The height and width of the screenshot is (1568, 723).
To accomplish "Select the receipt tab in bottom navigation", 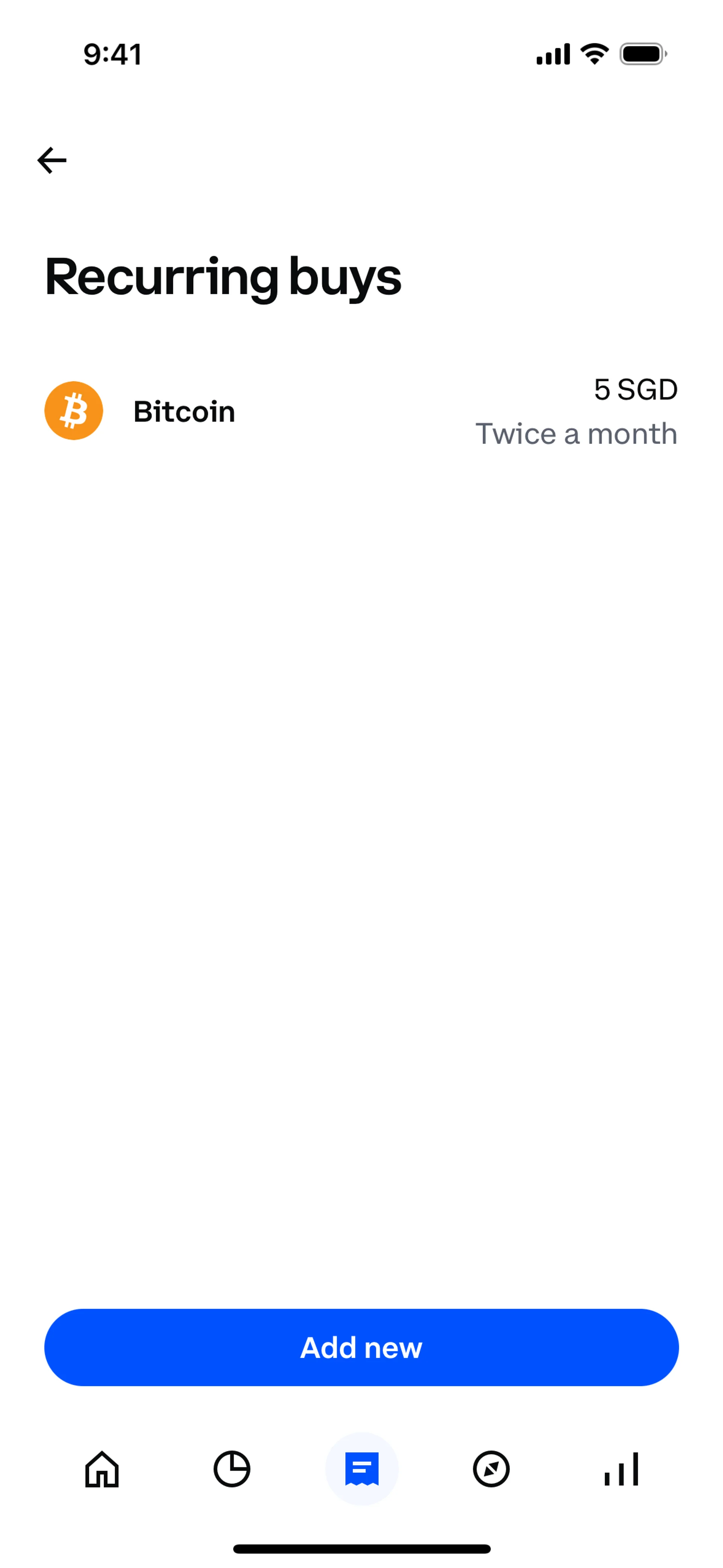I will [361, 1469].
